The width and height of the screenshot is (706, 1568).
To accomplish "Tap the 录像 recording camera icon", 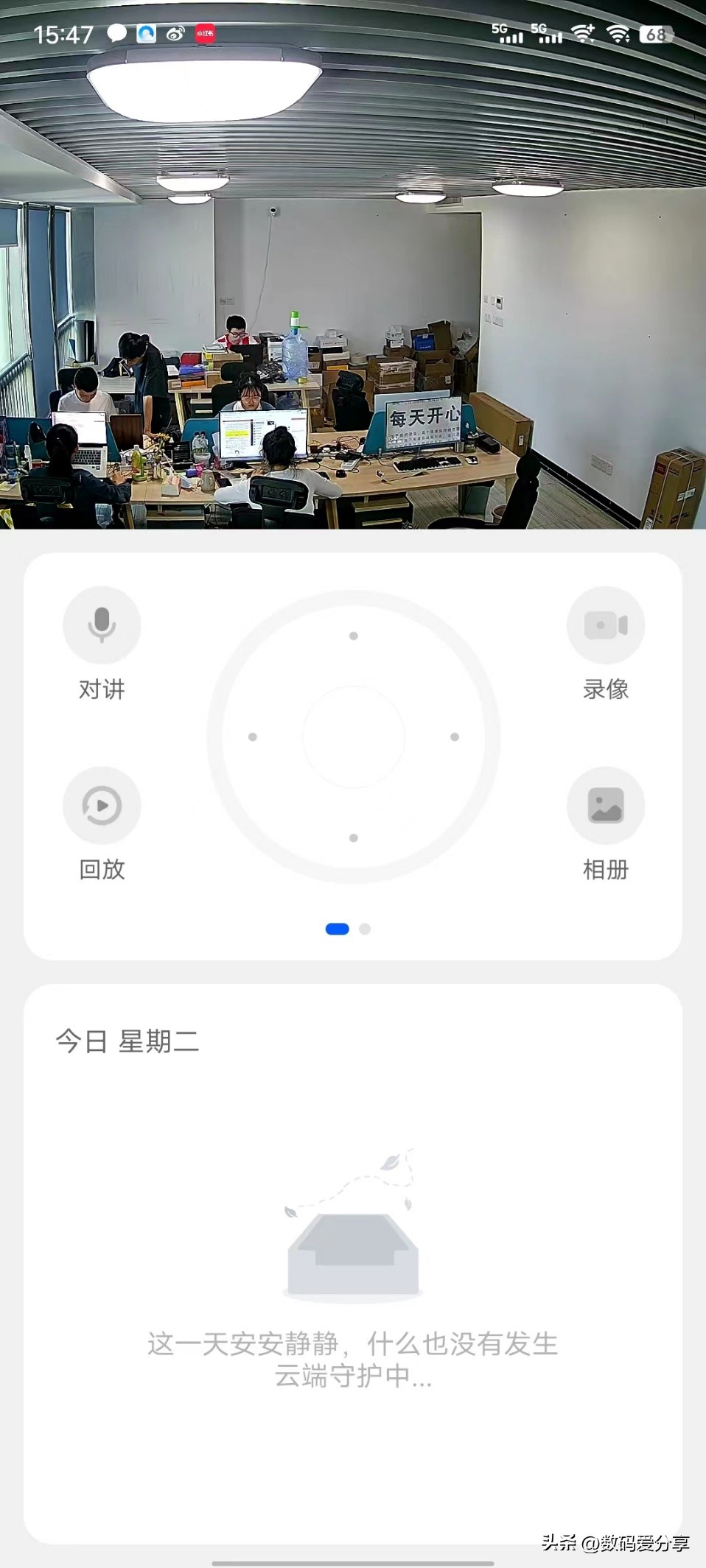I will click(605, 624).
